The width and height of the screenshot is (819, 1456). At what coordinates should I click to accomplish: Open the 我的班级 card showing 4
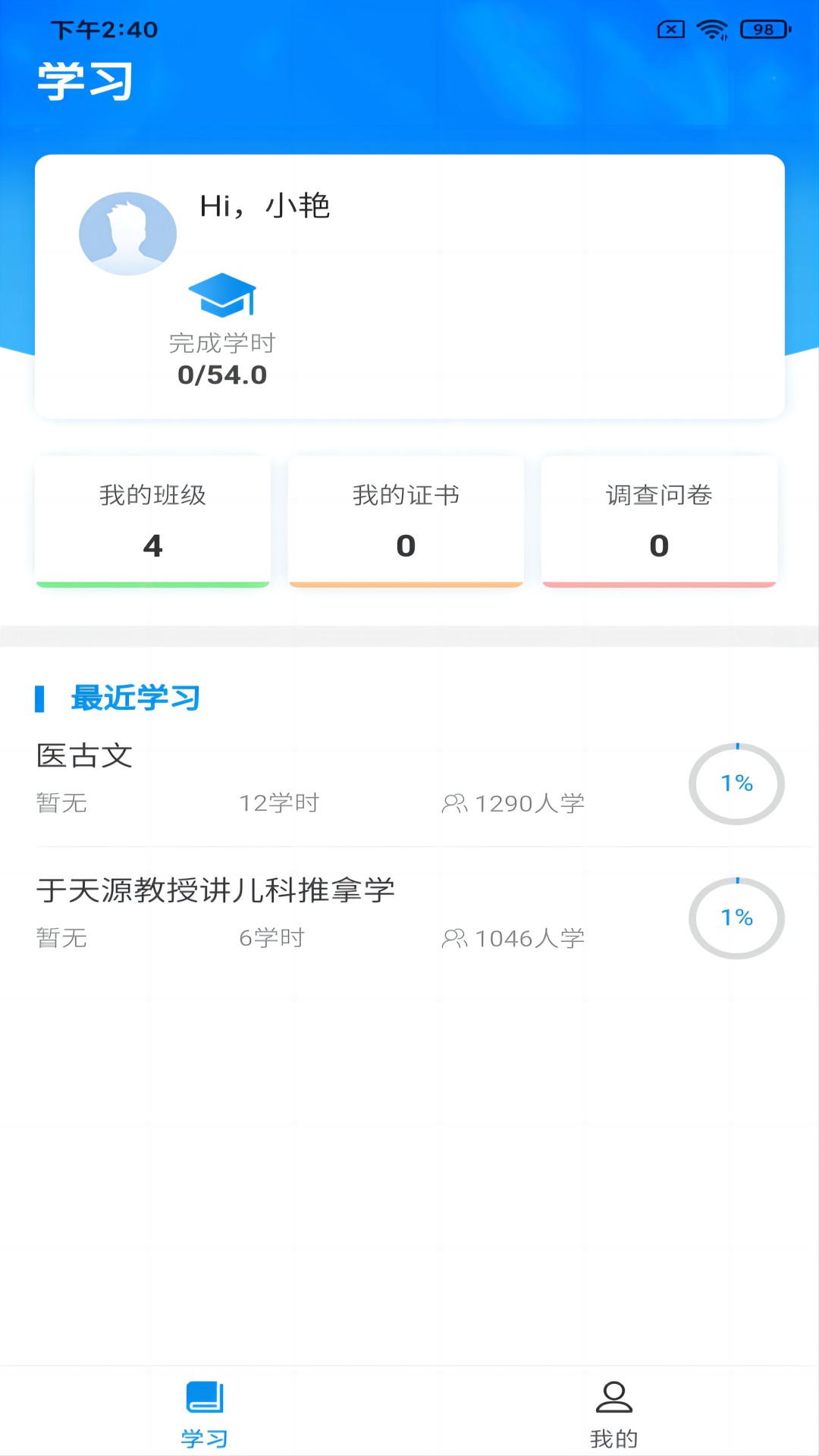[x=152, y=520]
